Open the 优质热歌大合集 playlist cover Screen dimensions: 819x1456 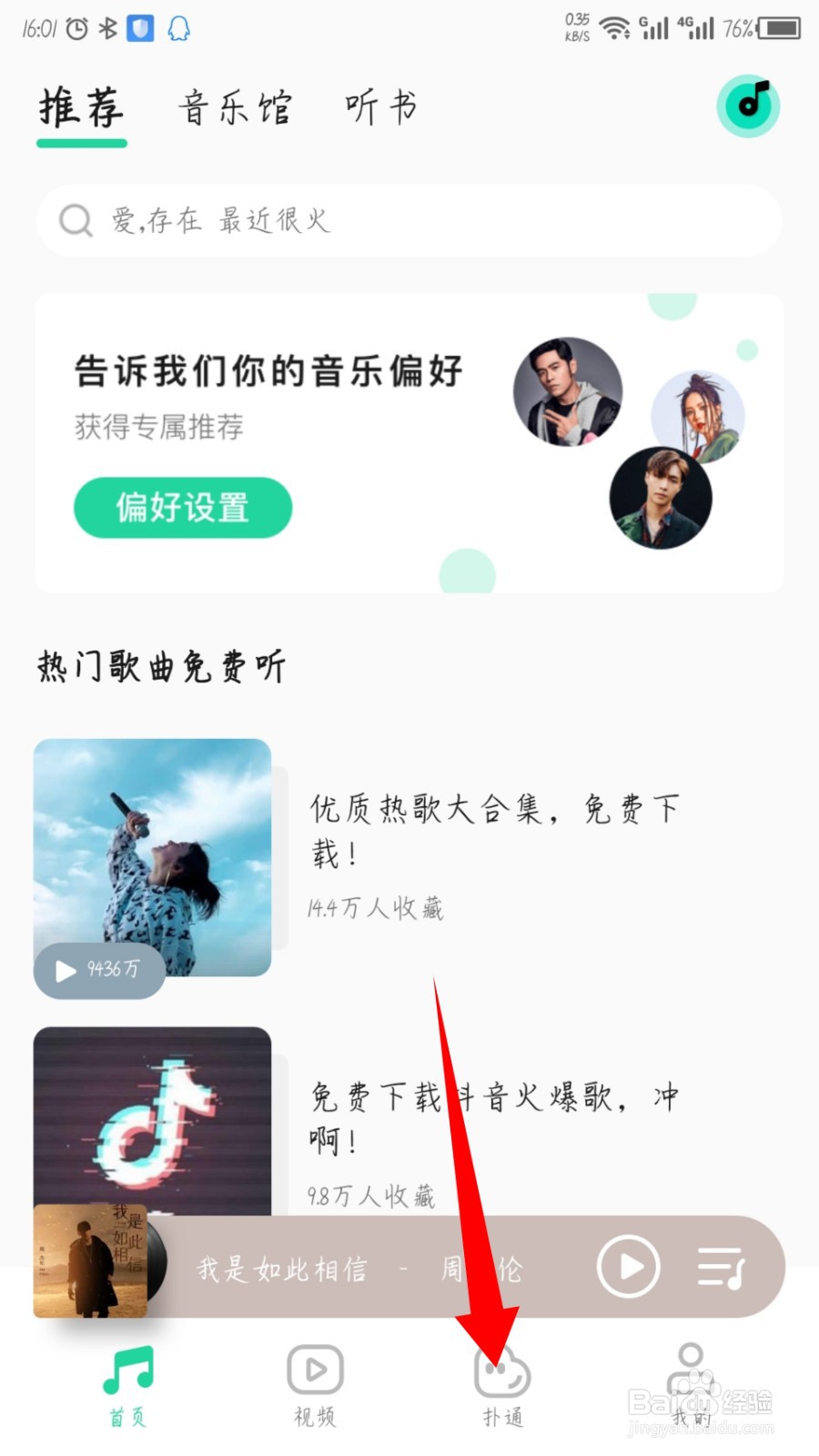[x=152, y=855]
